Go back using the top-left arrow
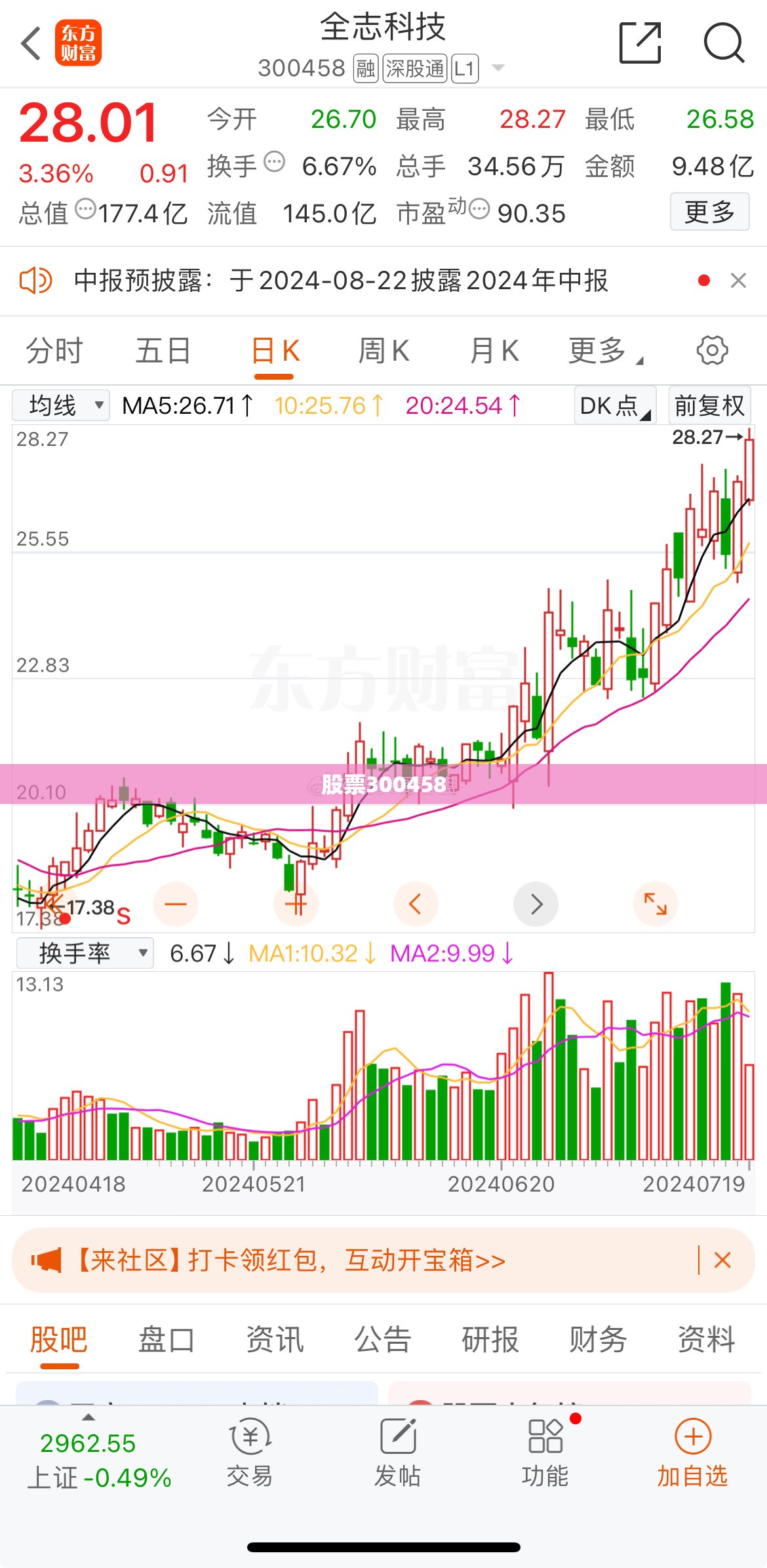 pos(31,44)
